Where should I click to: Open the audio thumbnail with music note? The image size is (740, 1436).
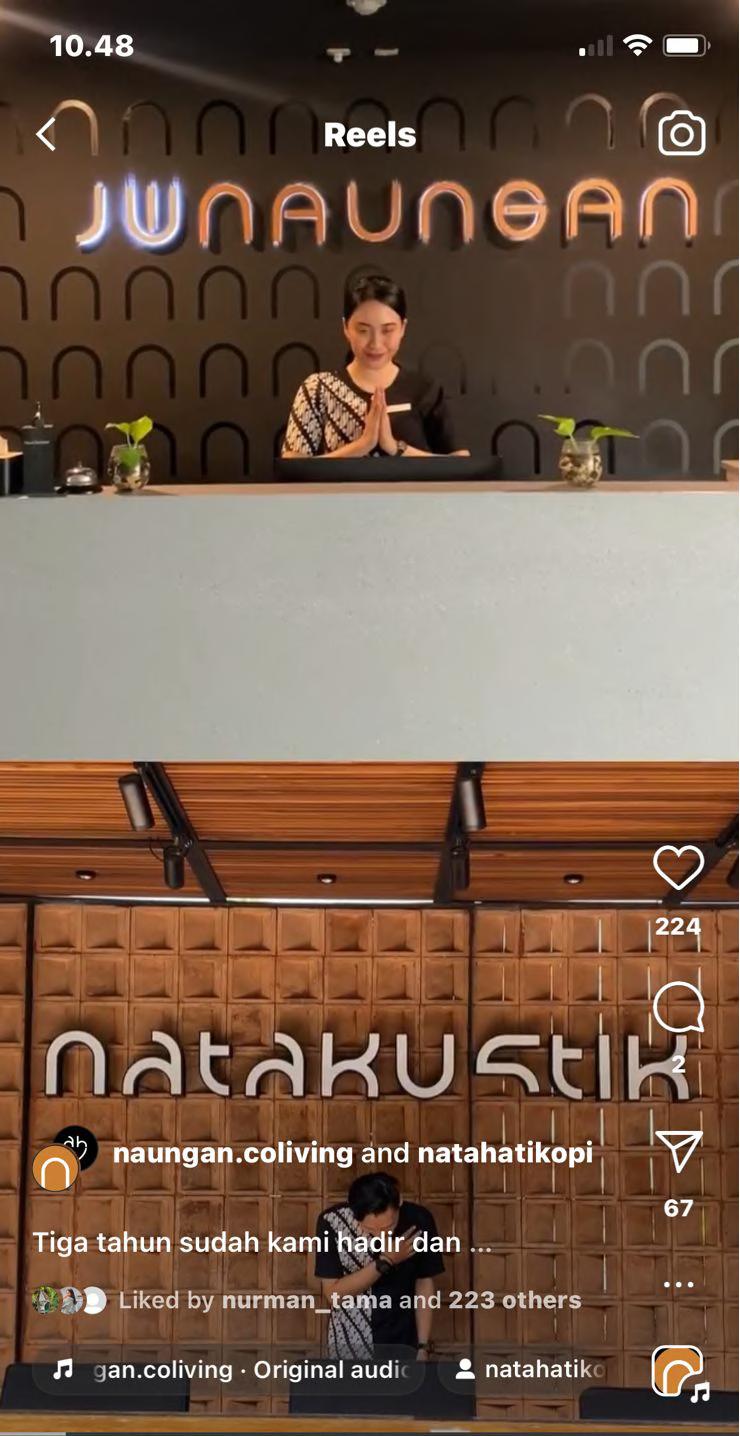coord(679,1372)
